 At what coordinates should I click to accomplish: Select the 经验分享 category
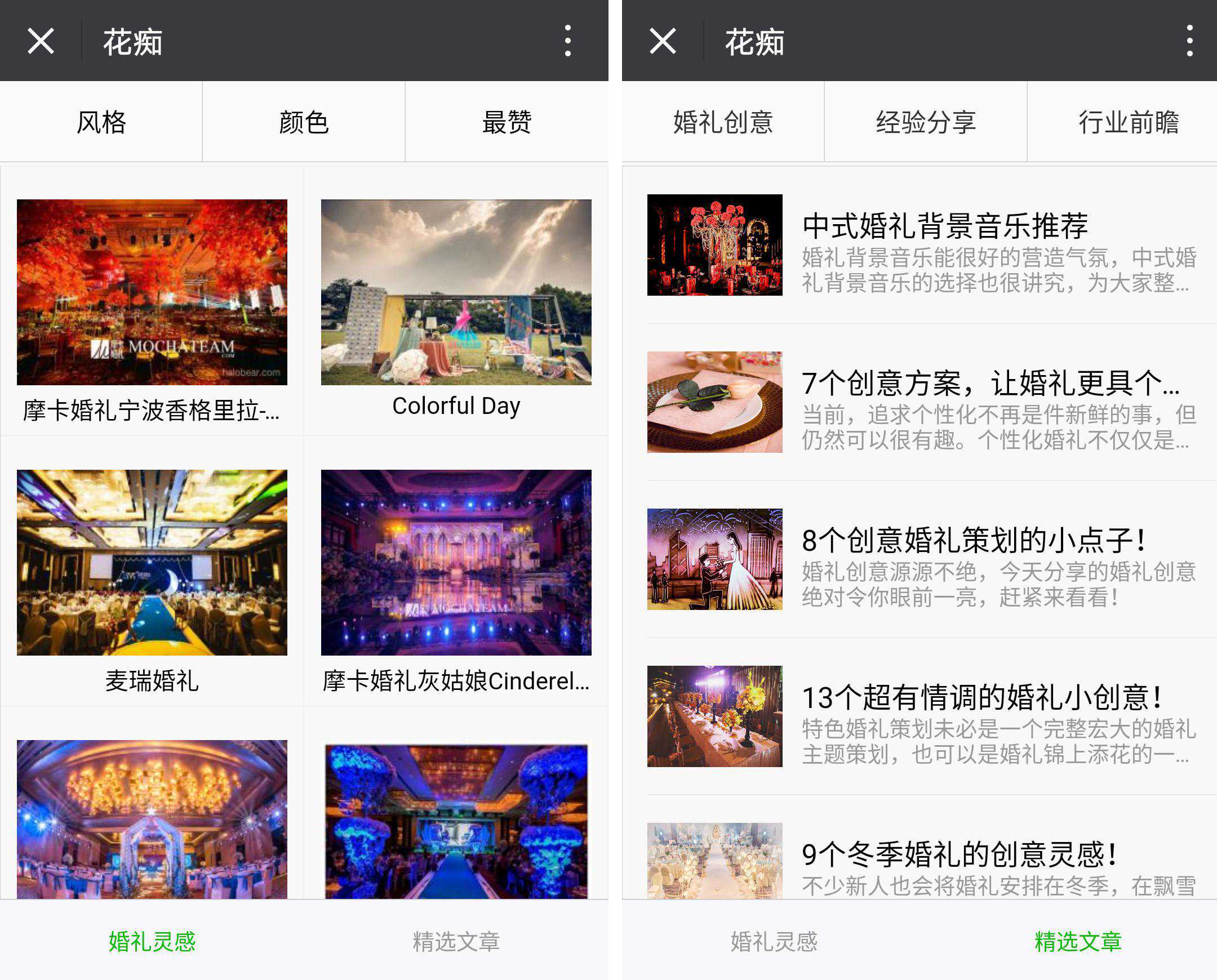click(x=926, y=122)
